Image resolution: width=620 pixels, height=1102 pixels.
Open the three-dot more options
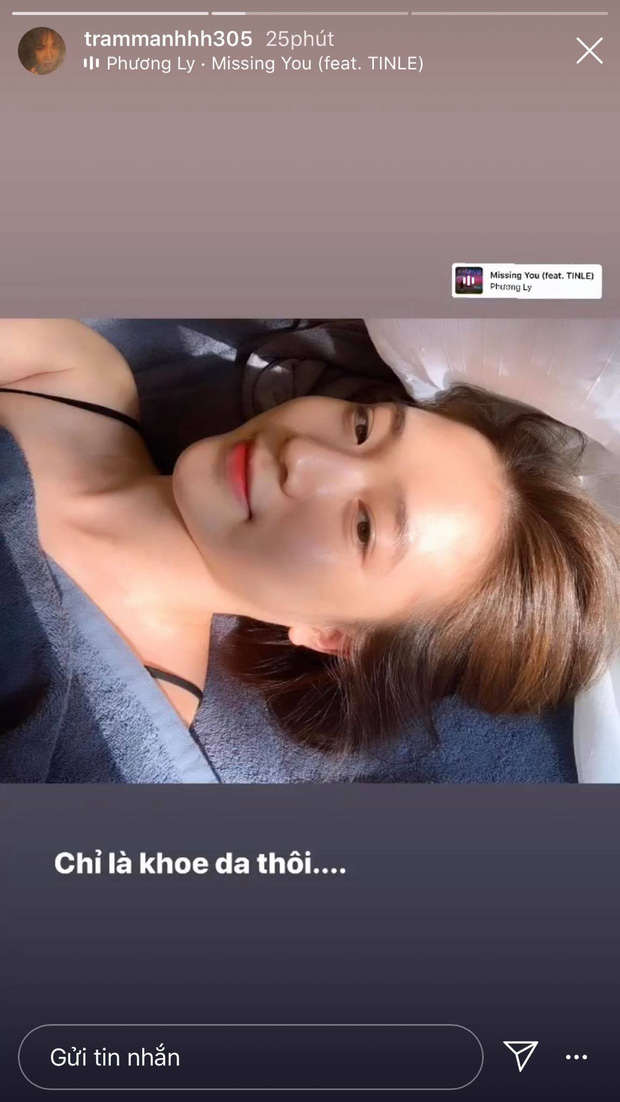pyautogui.click(x=577, y=1057)
